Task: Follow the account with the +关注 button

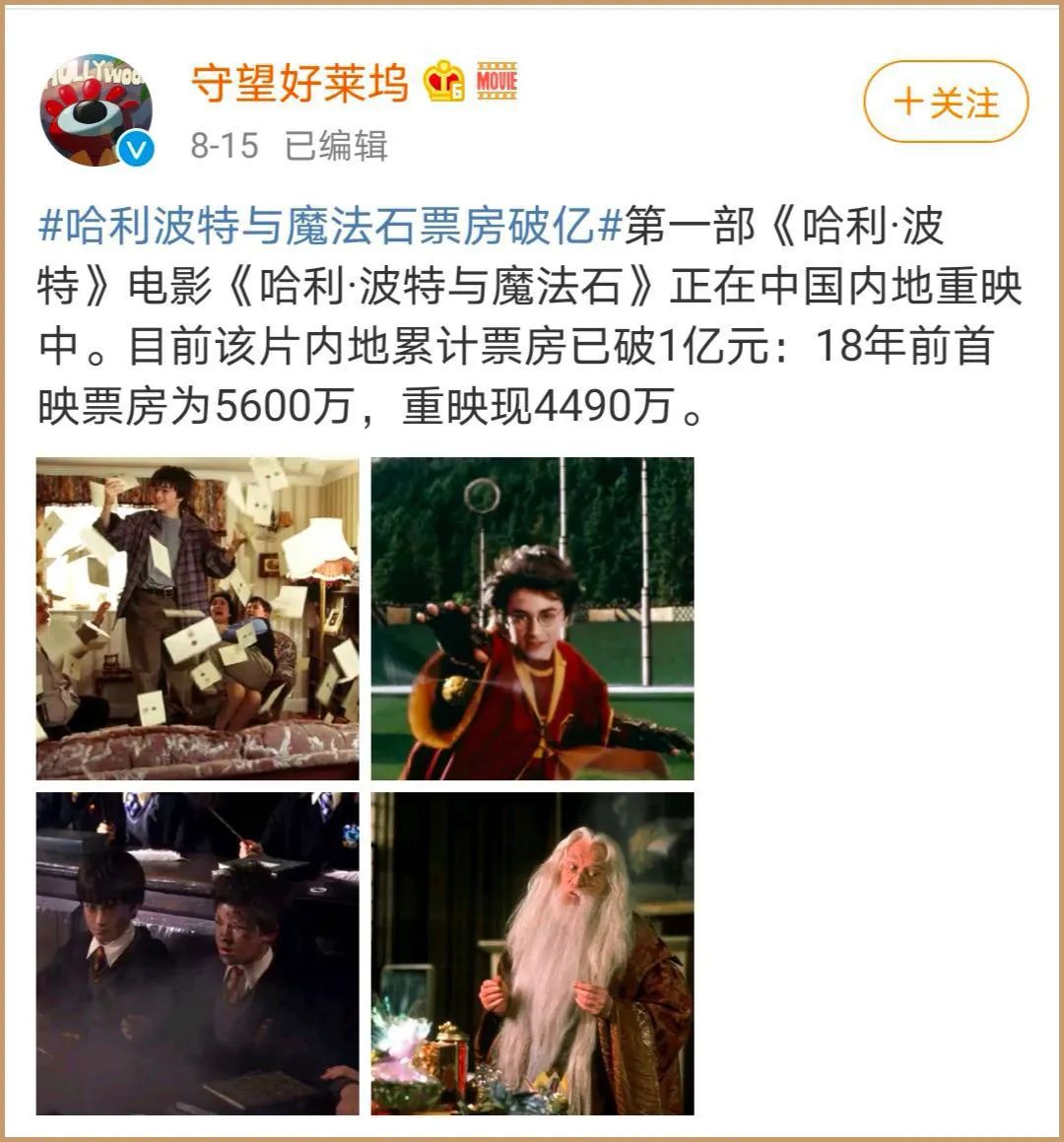Action: pyautogui.click(x=945, y=102)
